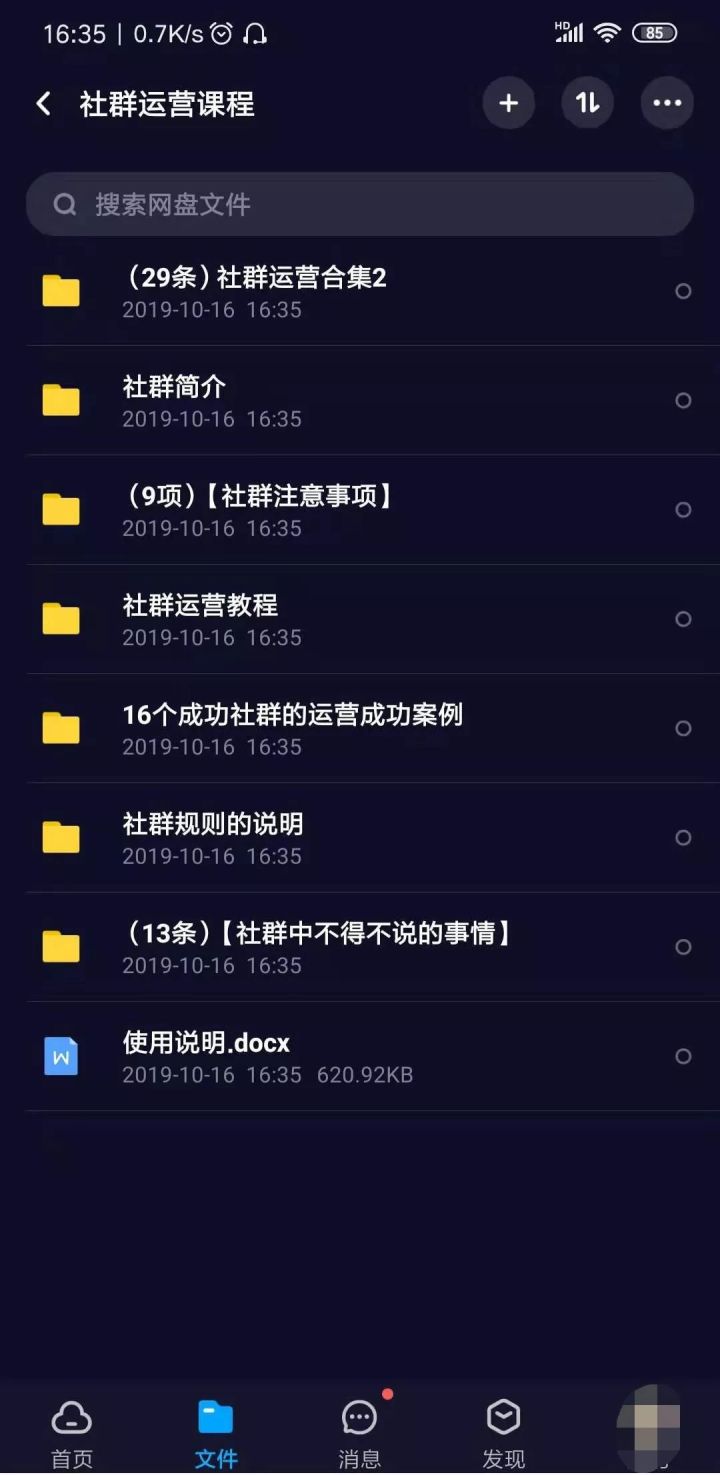Switch to the 文件 files tab
This screenshot has height=1475, width=720.
tap(215, 1430)
